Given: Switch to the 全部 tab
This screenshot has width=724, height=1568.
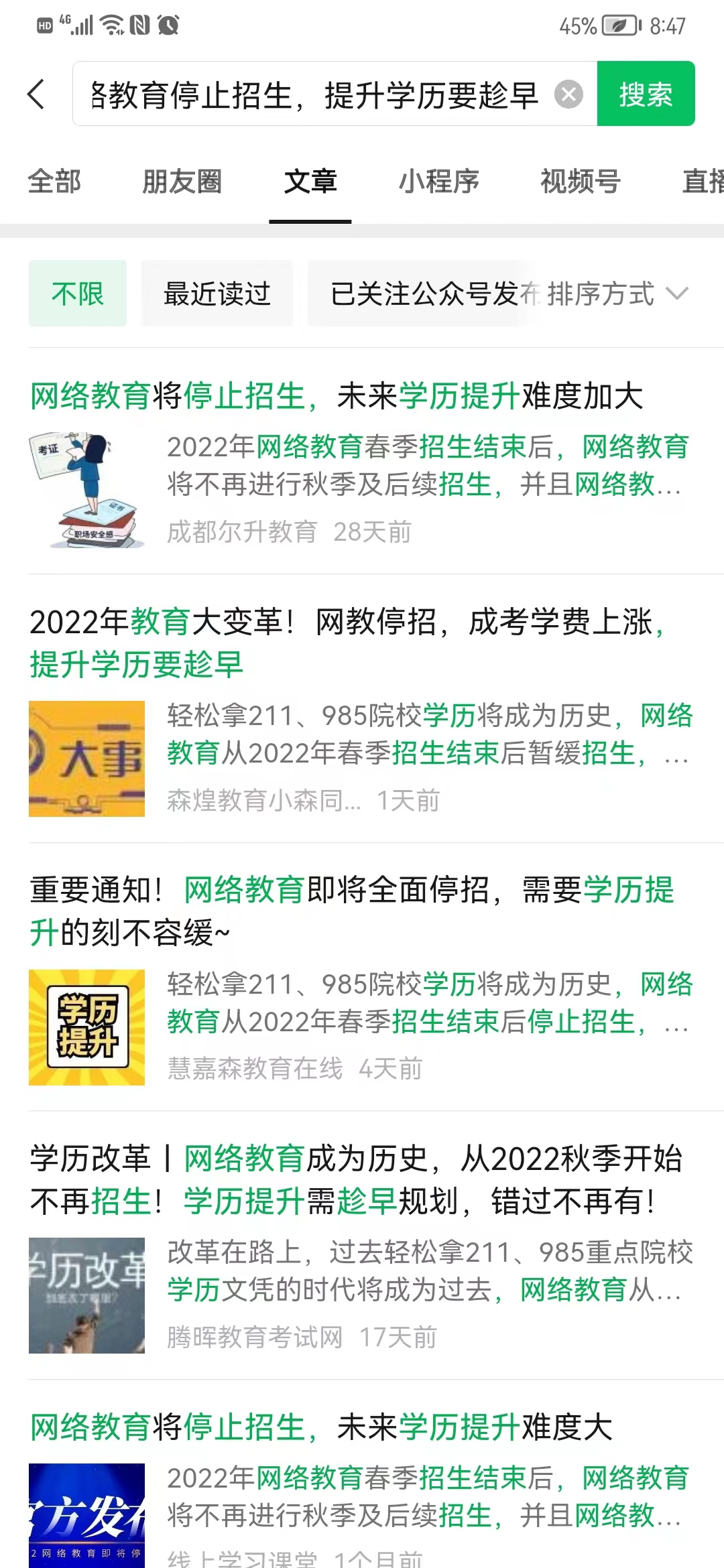Looking at the screenshot, I should tap(54, 182).
